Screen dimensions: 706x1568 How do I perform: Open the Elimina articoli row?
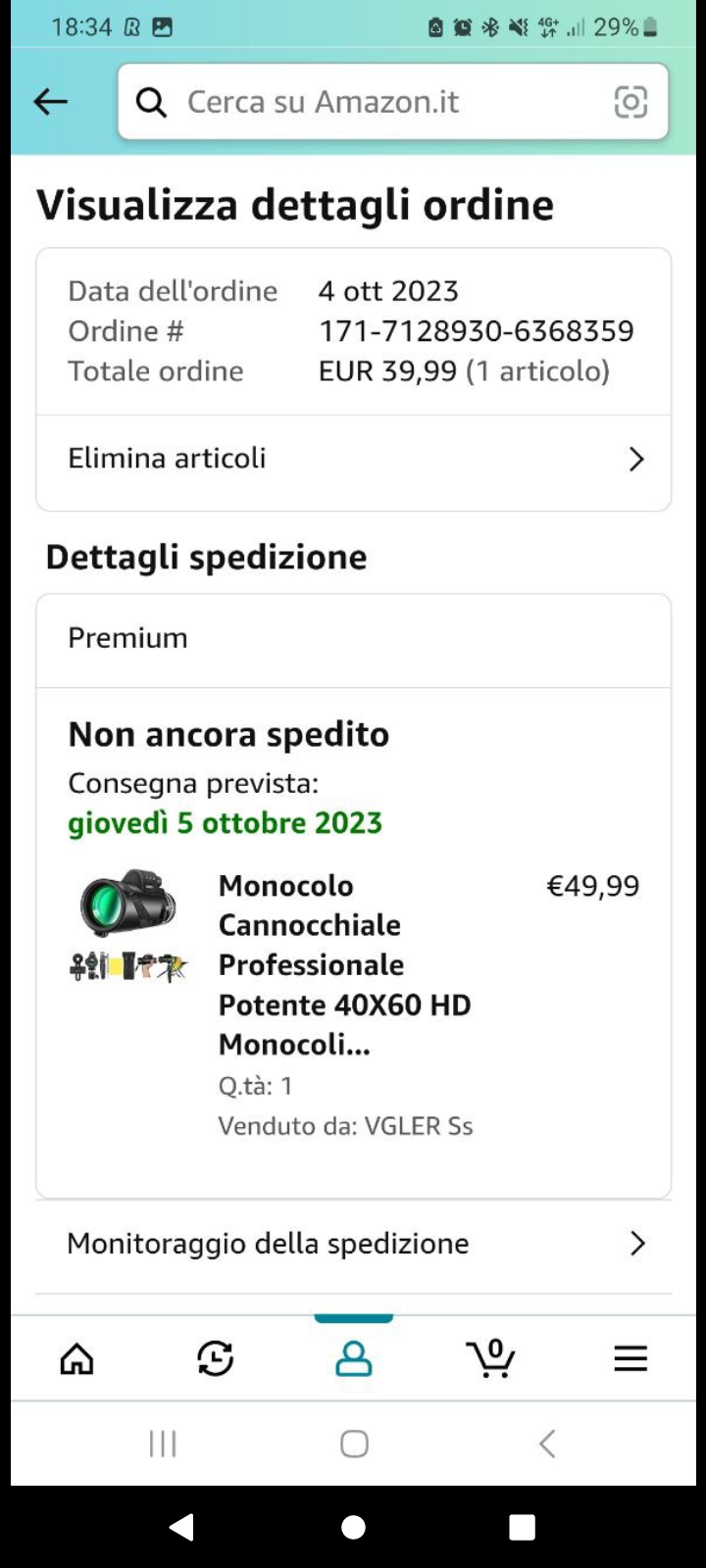[x=353, y=459]
